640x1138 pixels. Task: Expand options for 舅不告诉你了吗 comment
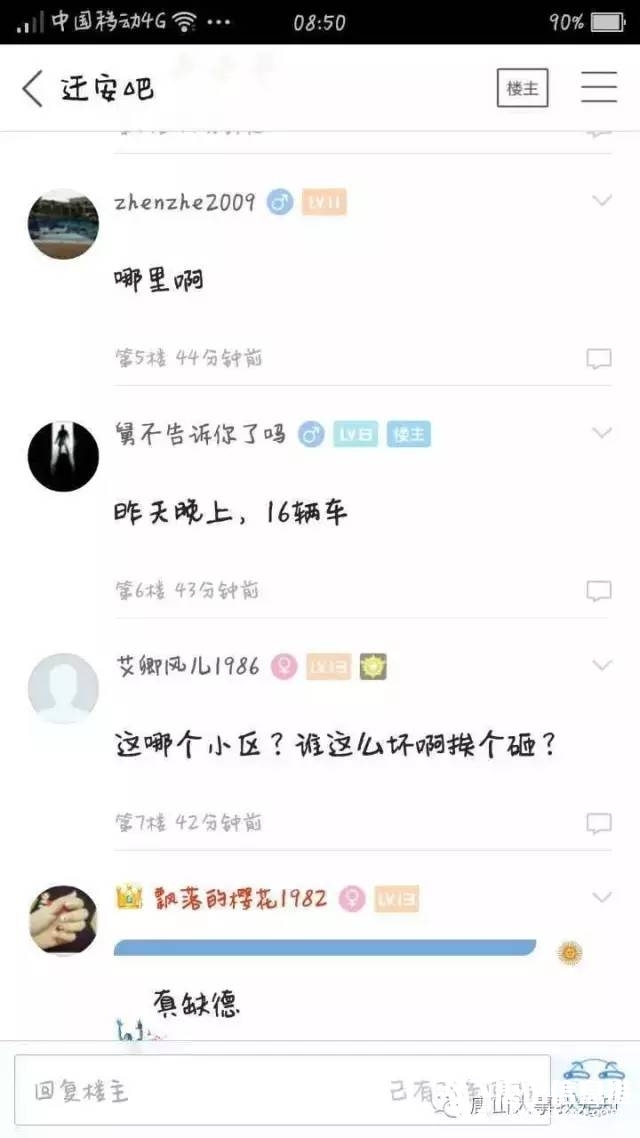[x=601, y=433]
